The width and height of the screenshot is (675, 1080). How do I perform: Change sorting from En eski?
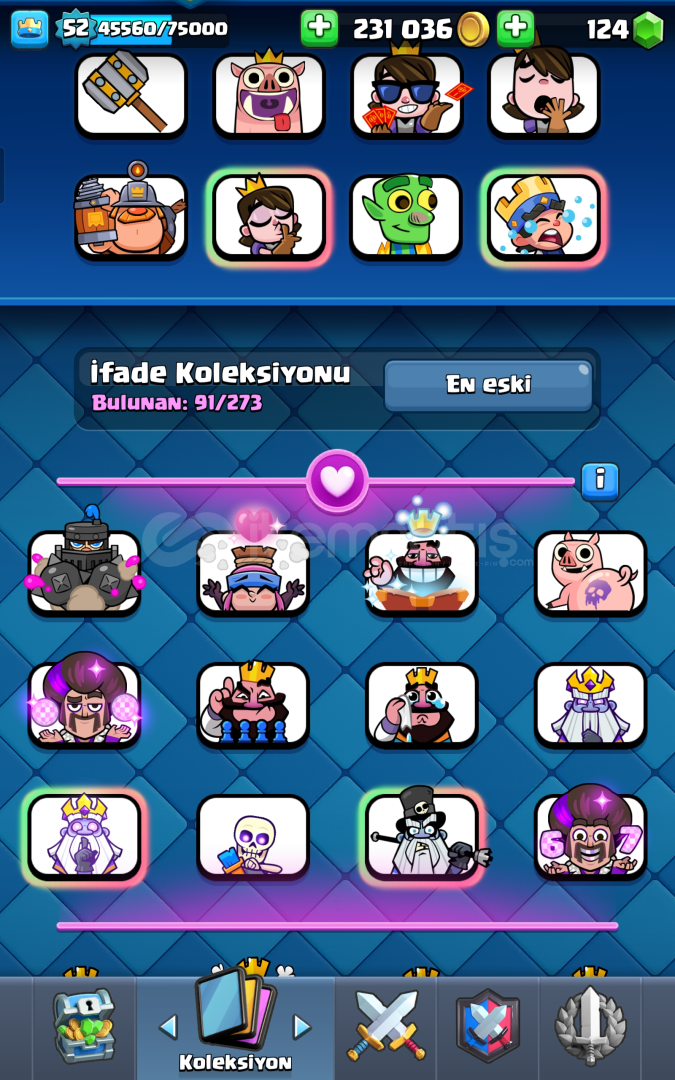pos(488,385)
